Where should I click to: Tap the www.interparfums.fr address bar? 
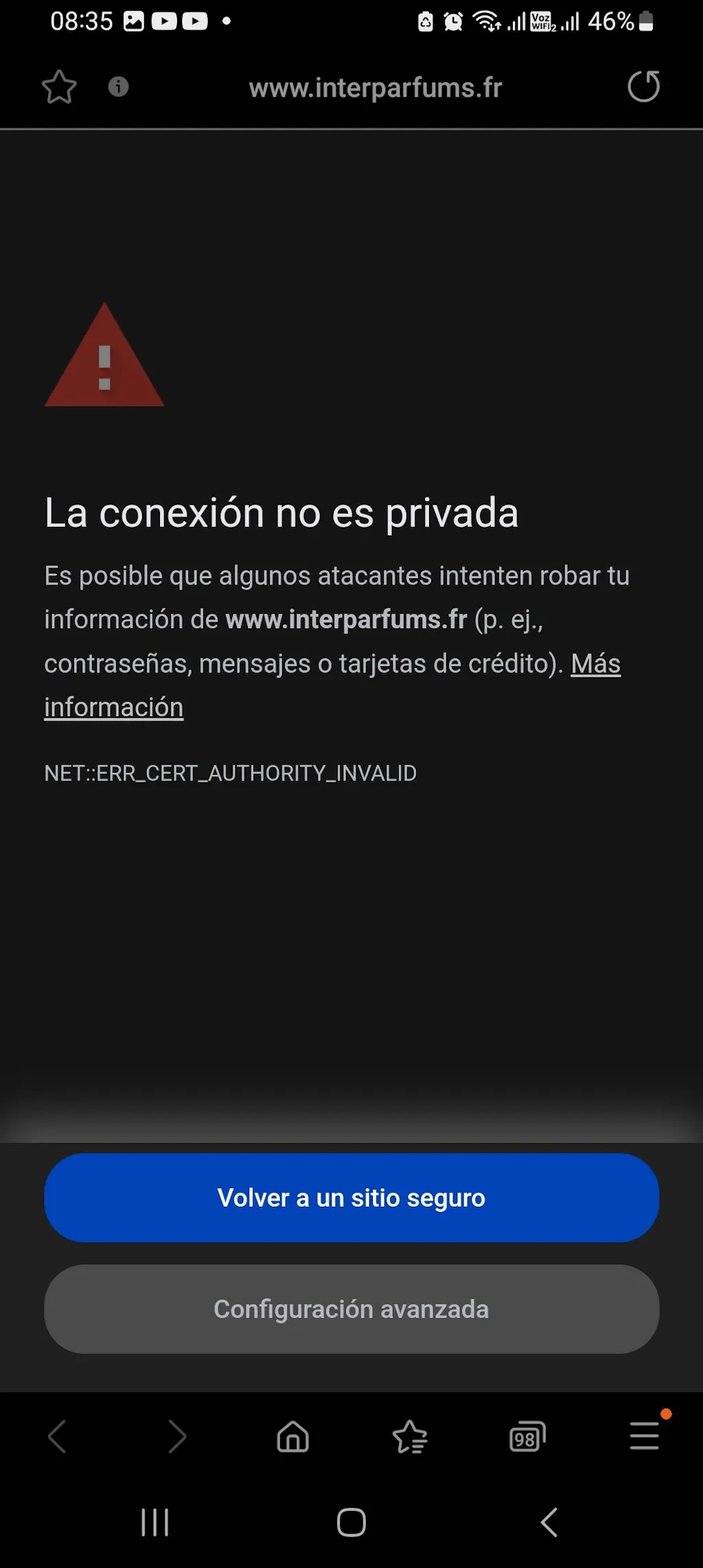coord(376,88)
